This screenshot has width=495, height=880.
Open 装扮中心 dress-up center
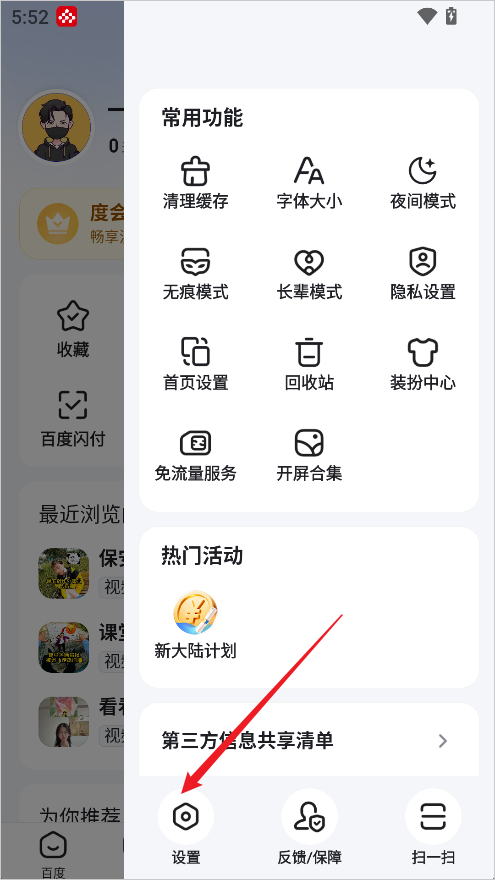pos(423,365)
